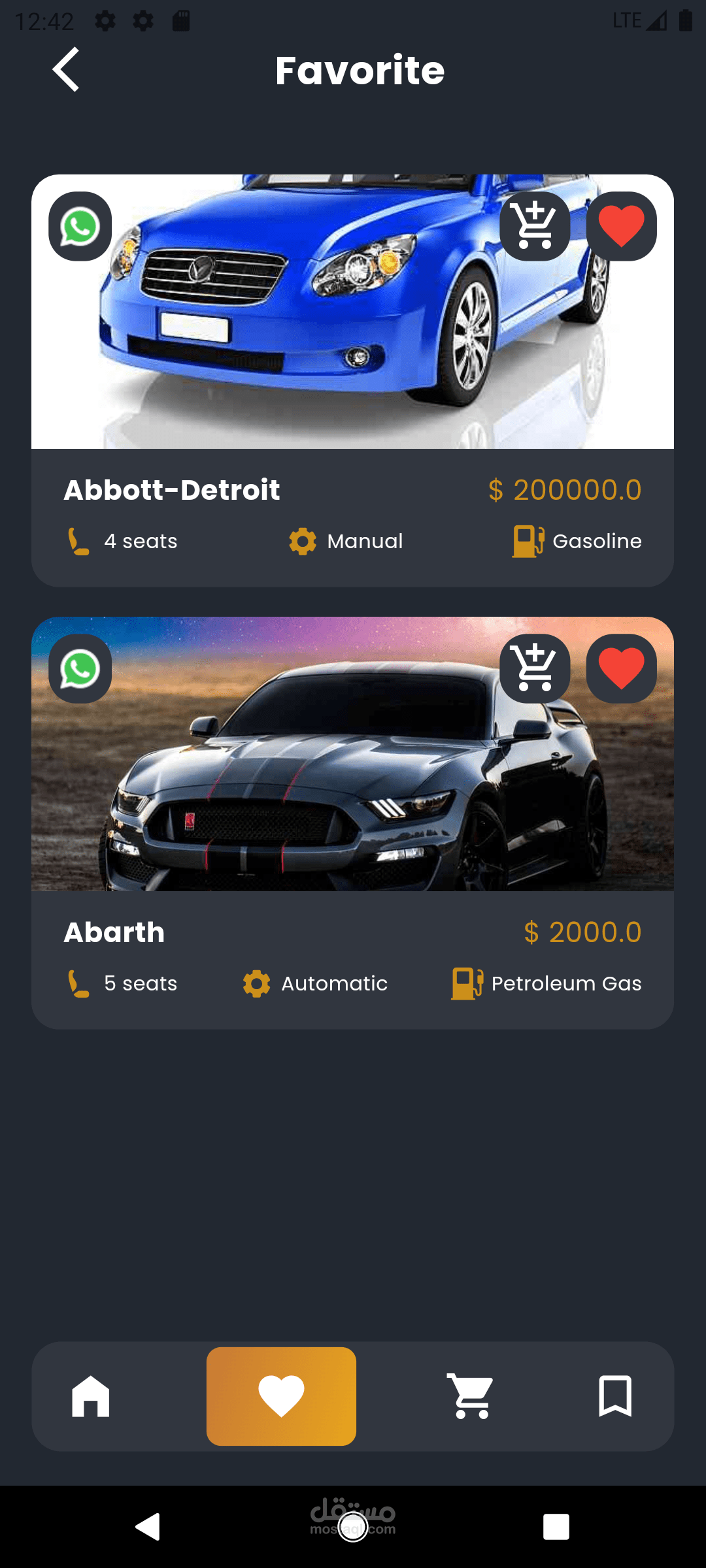Contact via WhatsApp on Abbott-Detroit card

click(80, 227)
